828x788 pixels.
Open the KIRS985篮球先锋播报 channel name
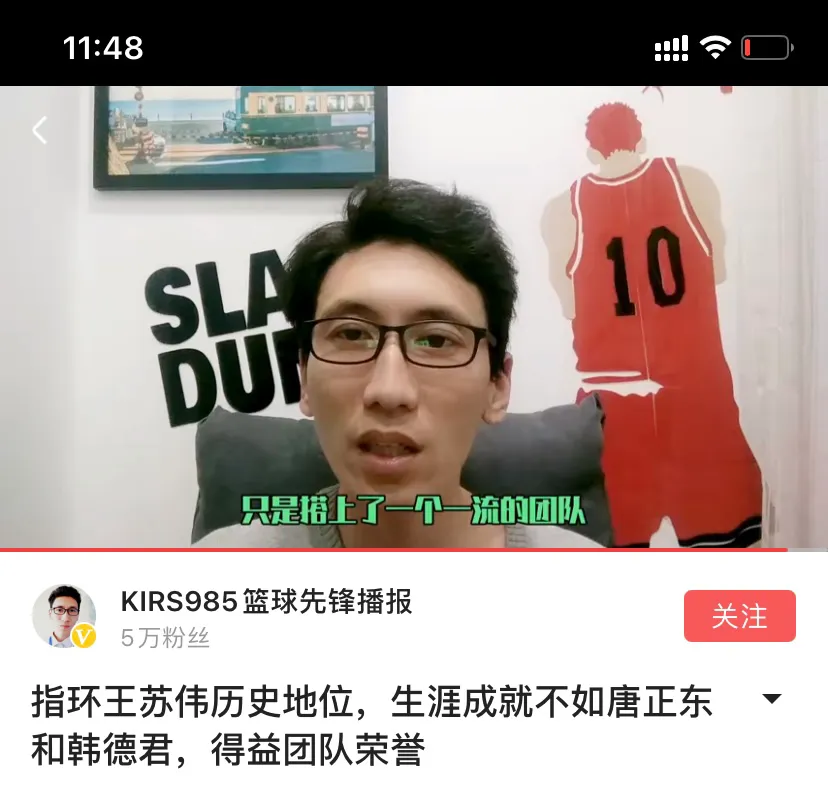pyautogui.click(x=266, y=601)
